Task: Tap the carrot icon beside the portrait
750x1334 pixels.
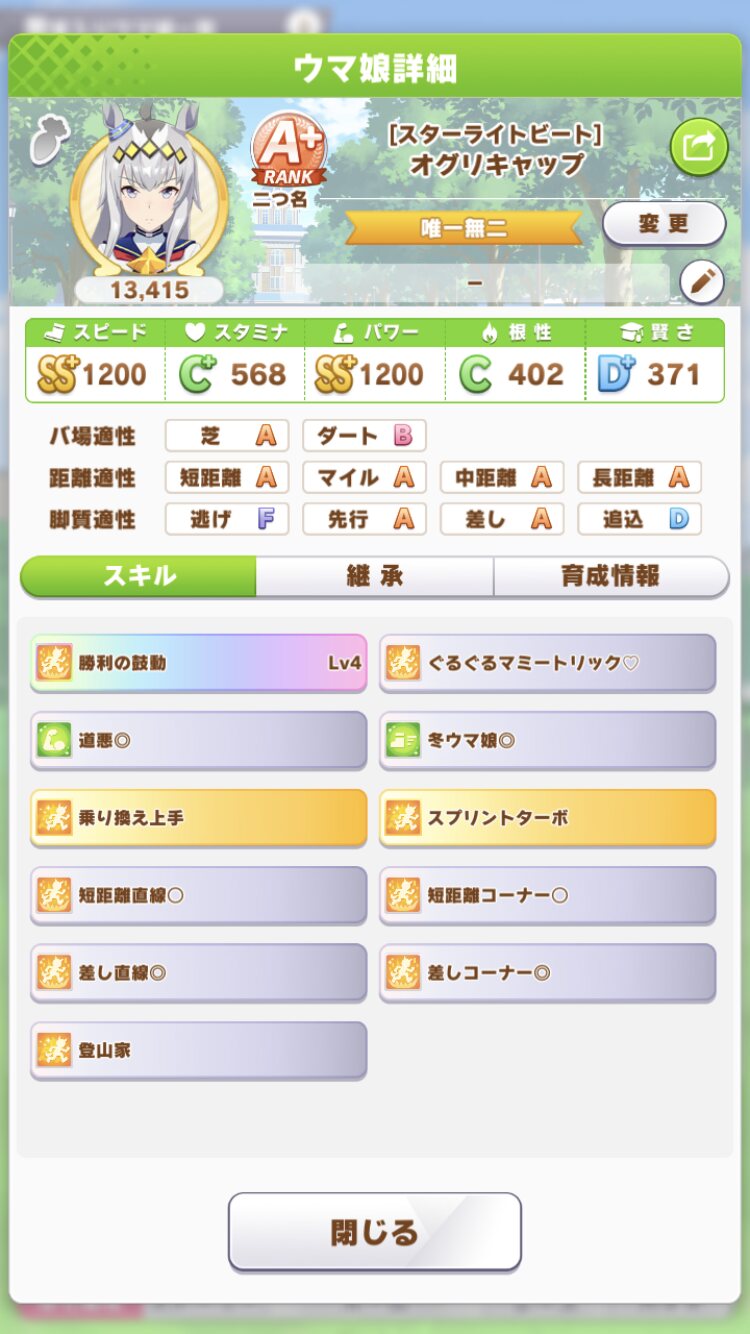Action: (43, 141)
